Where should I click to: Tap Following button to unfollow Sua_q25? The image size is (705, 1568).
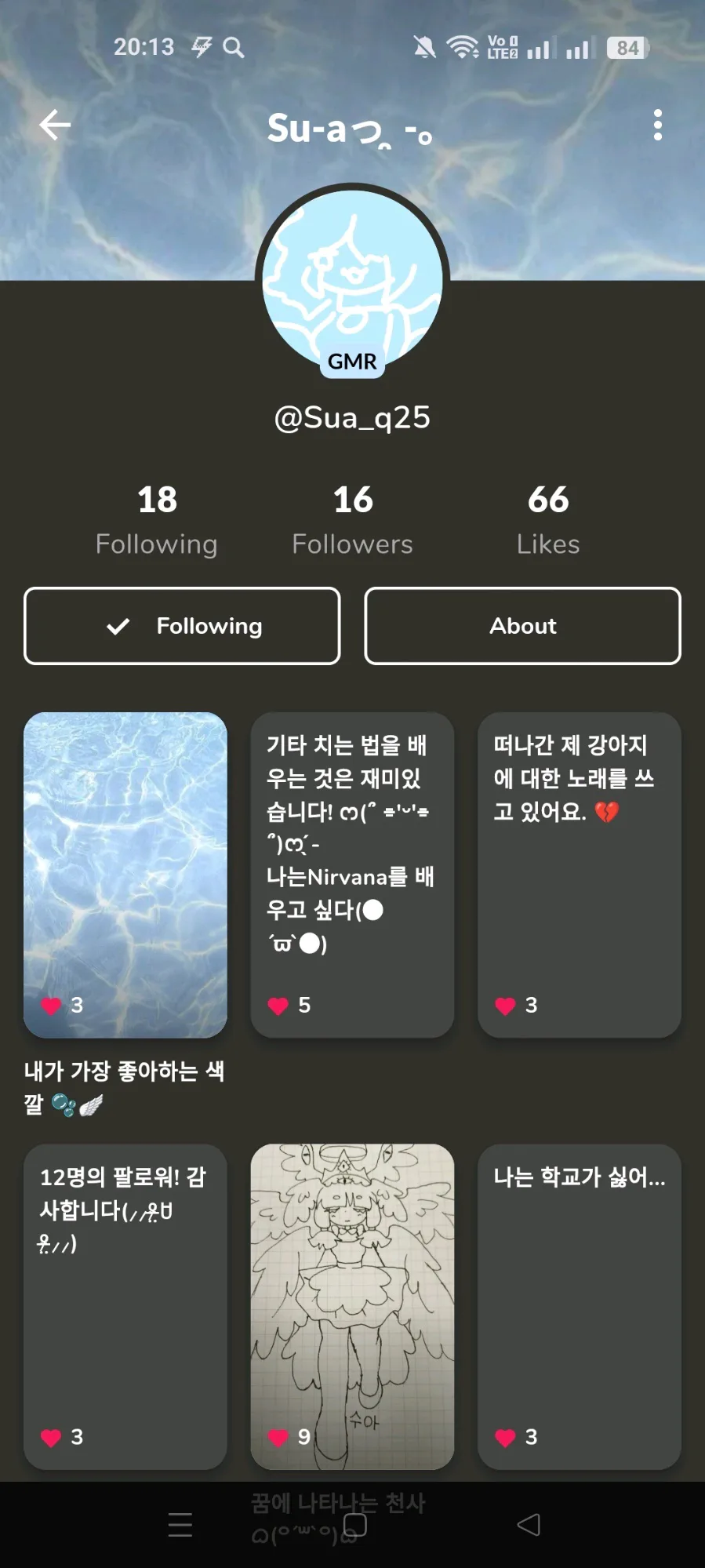(182, 626)
